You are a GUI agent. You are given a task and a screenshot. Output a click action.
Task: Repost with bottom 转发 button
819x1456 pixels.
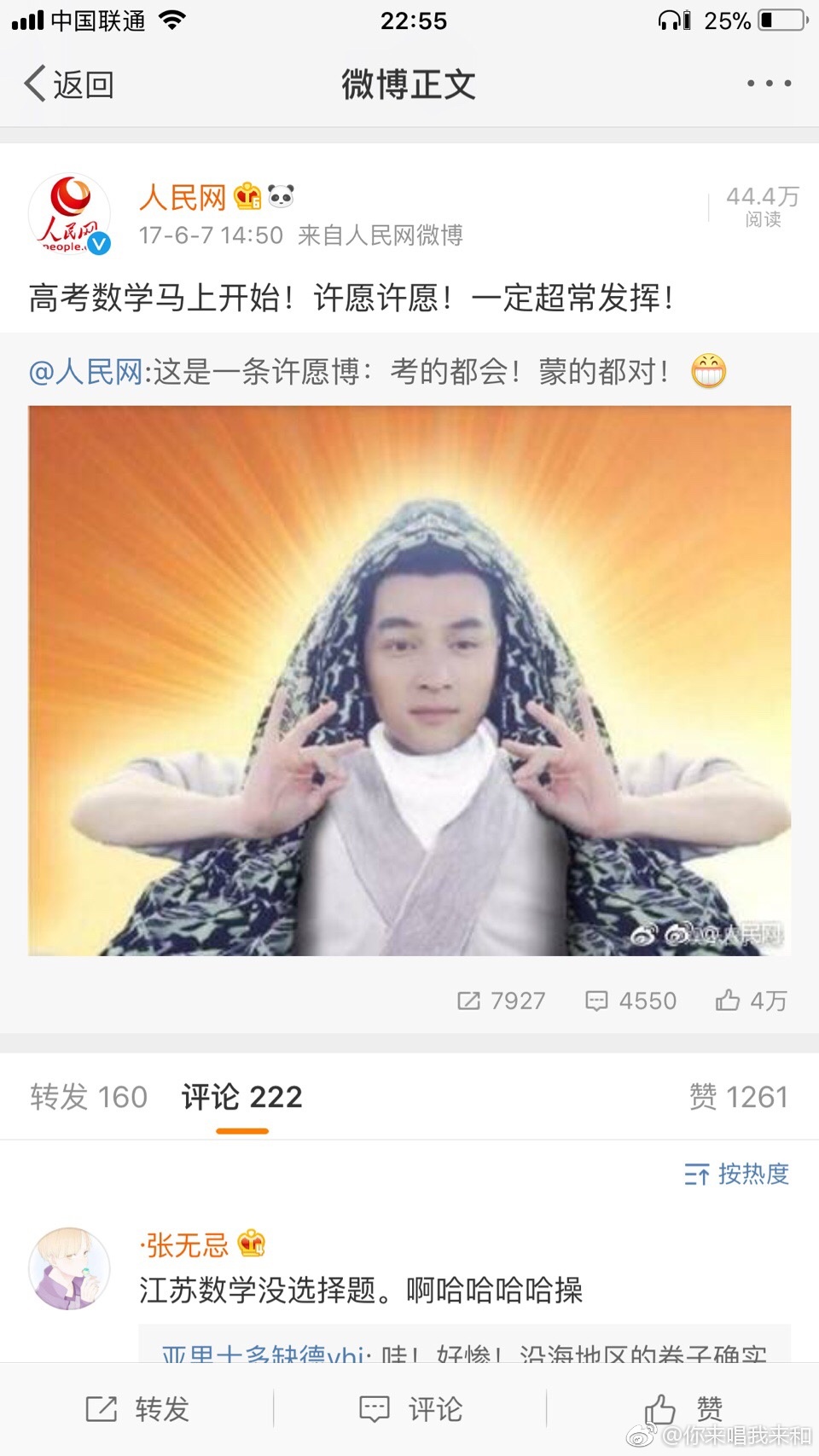tap(138, 1408)
